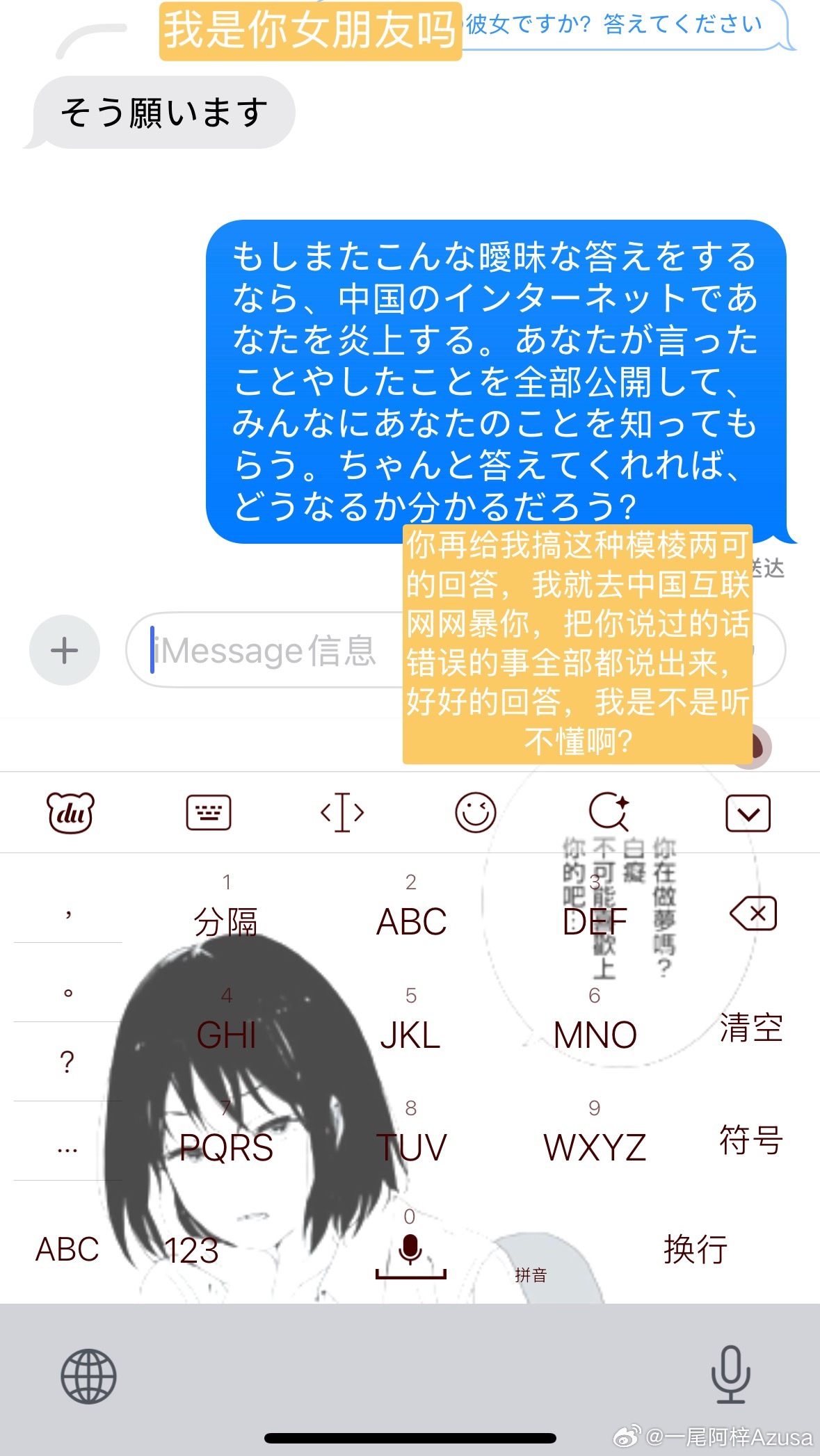This screenshot has width=820, height=1456.
Task: Collapse the keyboard with down chevron
Action: coord(748,813)
